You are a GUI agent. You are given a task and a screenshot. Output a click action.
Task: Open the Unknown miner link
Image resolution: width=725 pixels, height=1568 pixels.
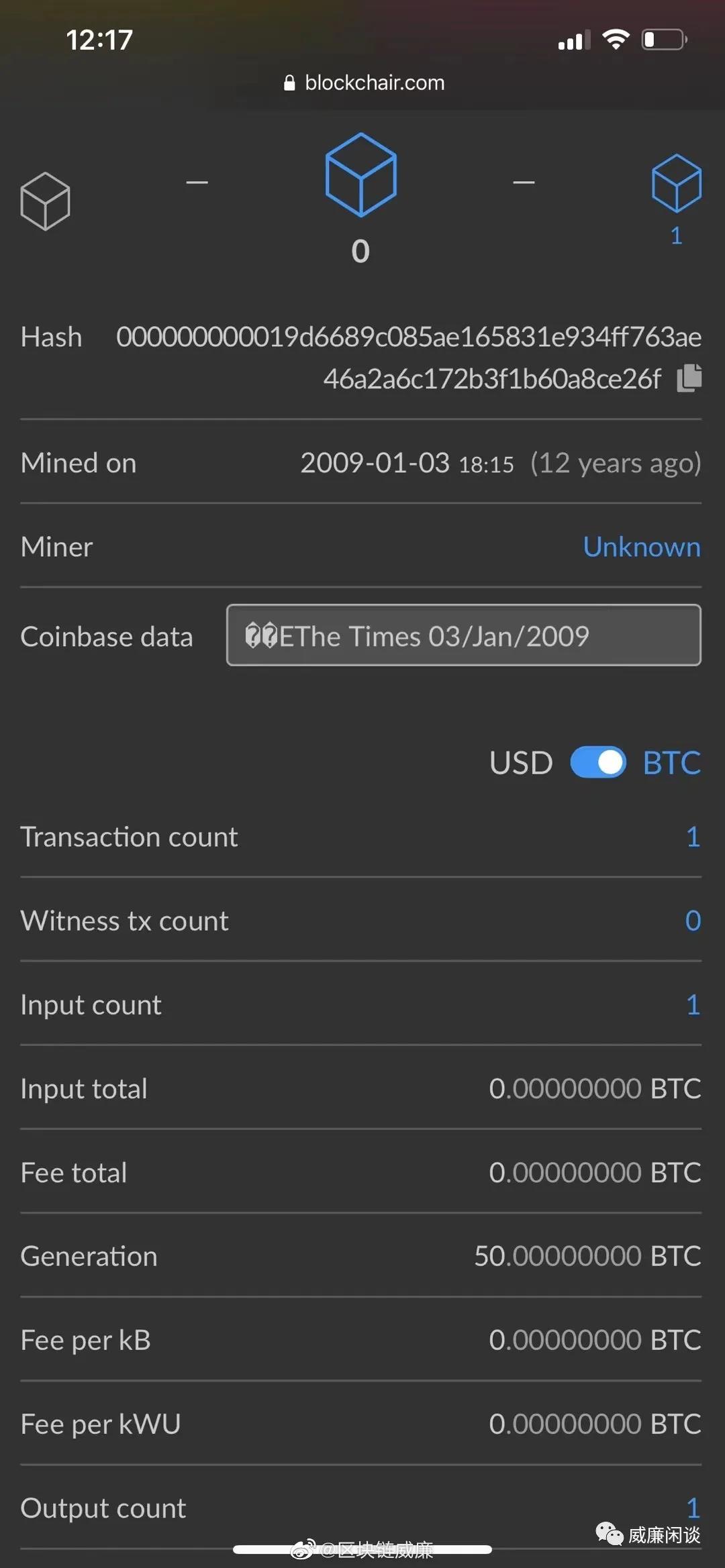coord(641,547)
